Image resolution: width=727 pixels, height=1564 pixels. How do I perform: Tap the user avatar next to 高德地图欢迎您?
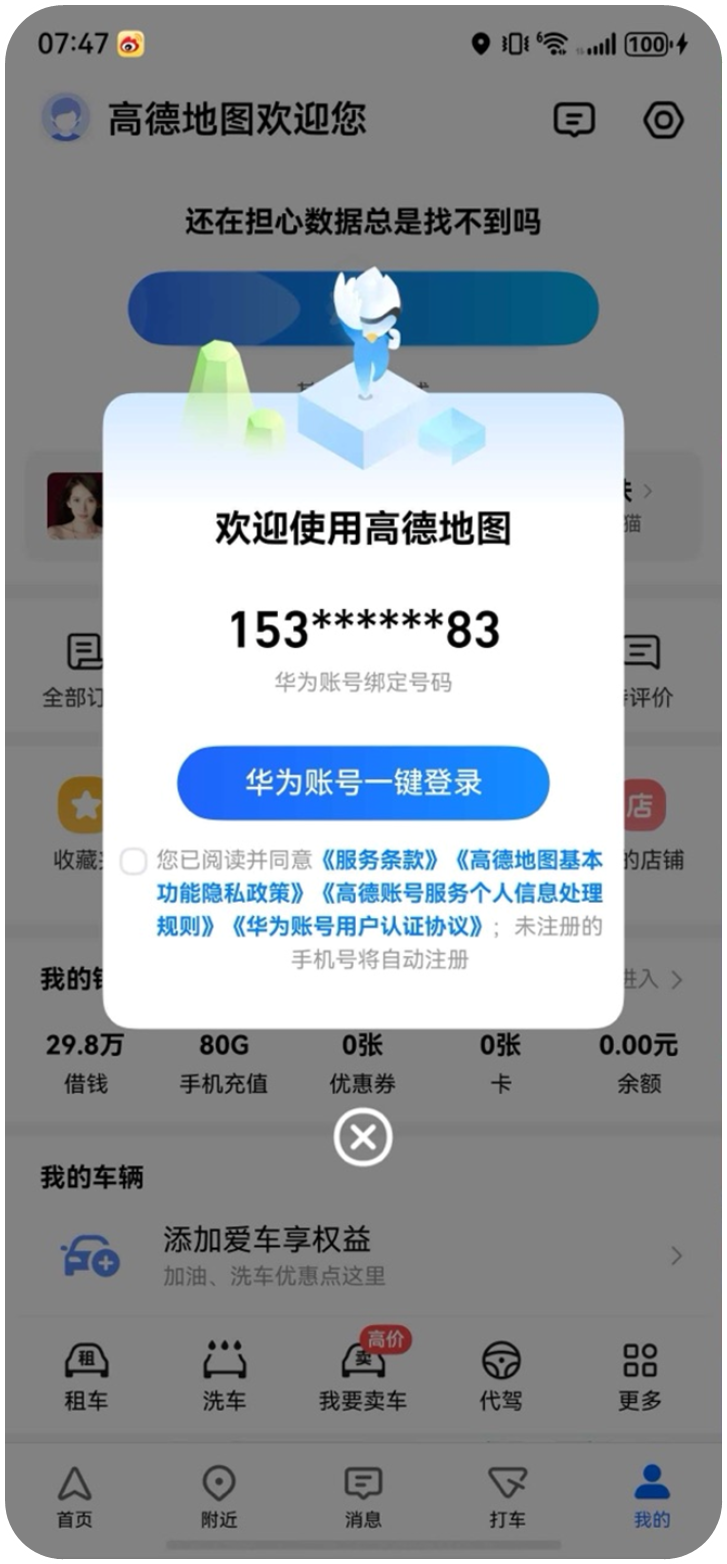[x=66, y=120]
